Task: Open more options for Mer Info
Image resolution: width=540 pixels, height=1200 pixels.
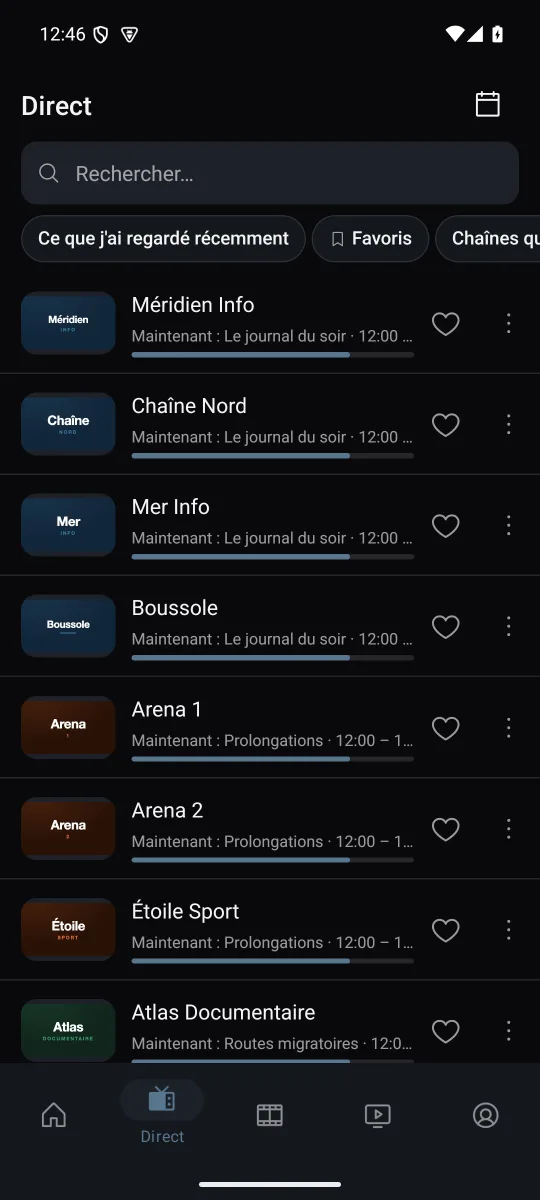Action: click(508, 525)
